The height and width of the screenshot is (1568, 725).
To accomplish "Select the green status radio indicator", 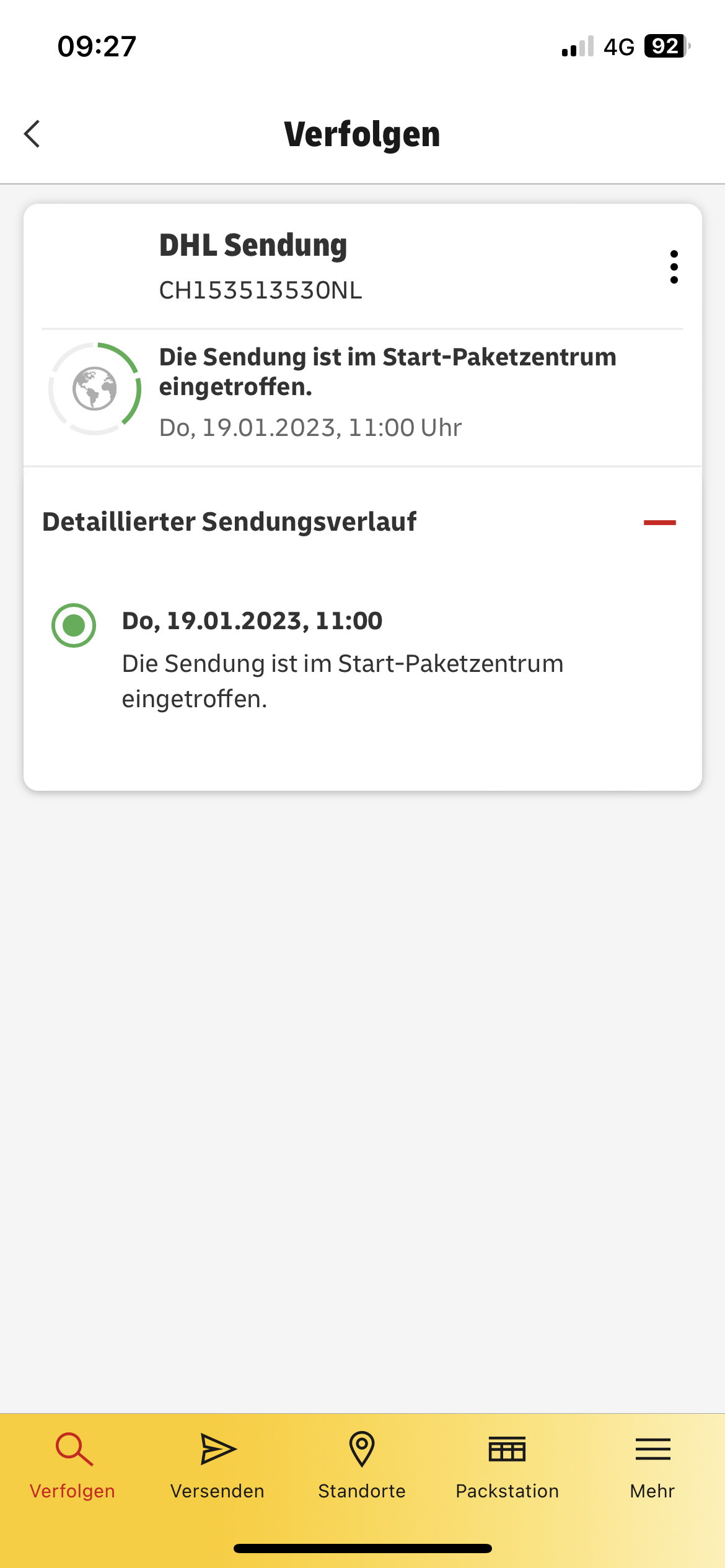I will (74, 626).
